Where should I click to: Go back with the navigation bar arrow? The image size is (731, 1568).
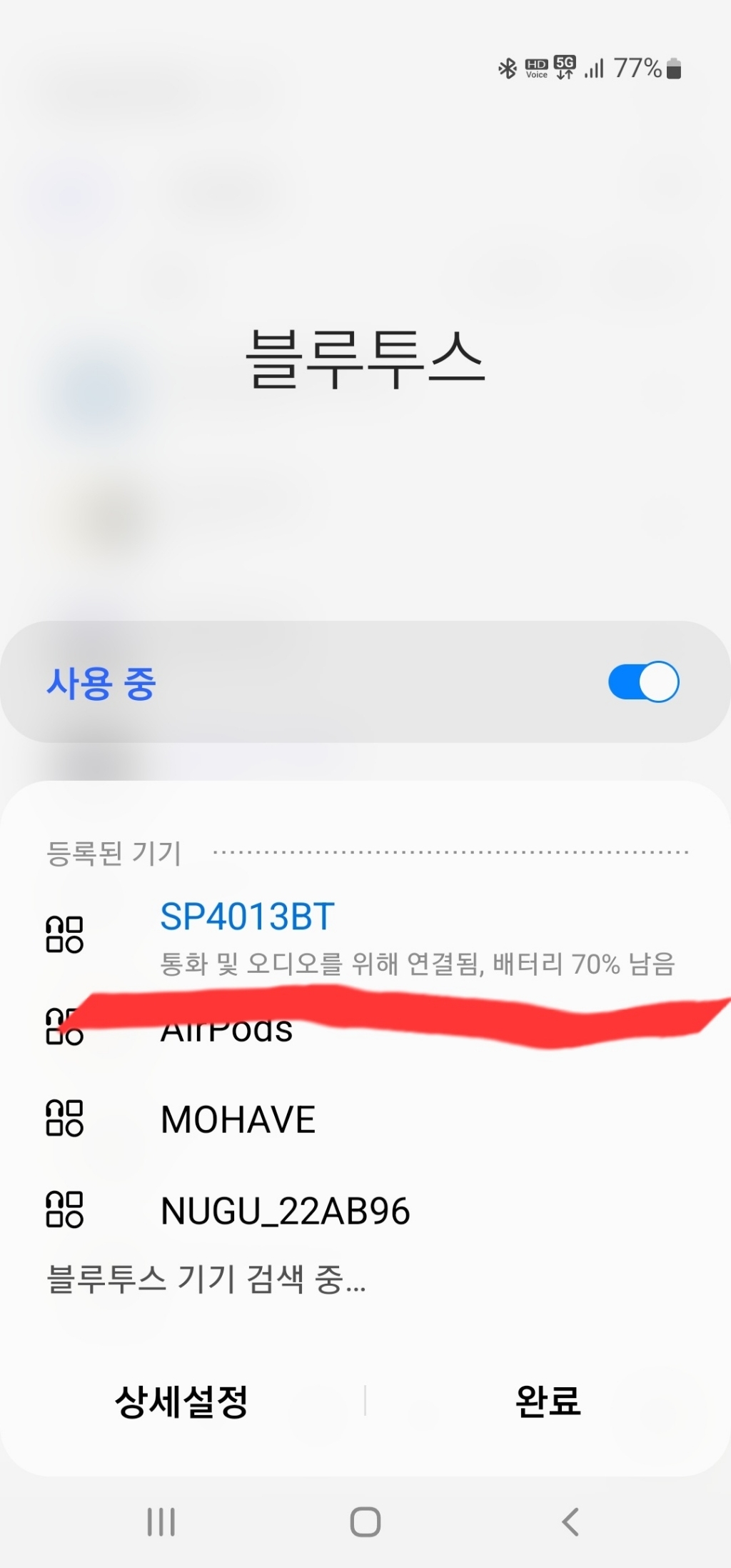click(x=570, y=1522)
